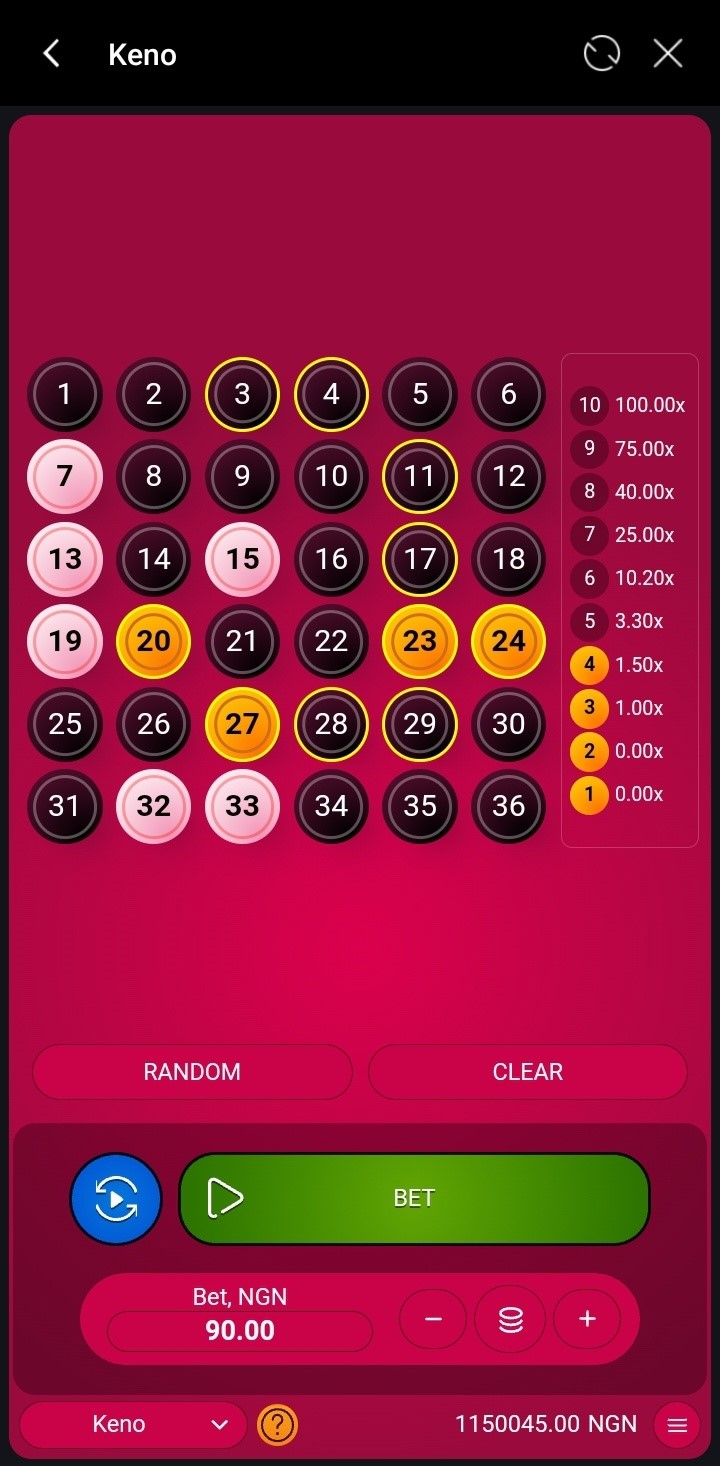Image resolution: width=720 pixels, height=1466 pixels.
Task: Select number 22 ball
Action: pos(331,641)
